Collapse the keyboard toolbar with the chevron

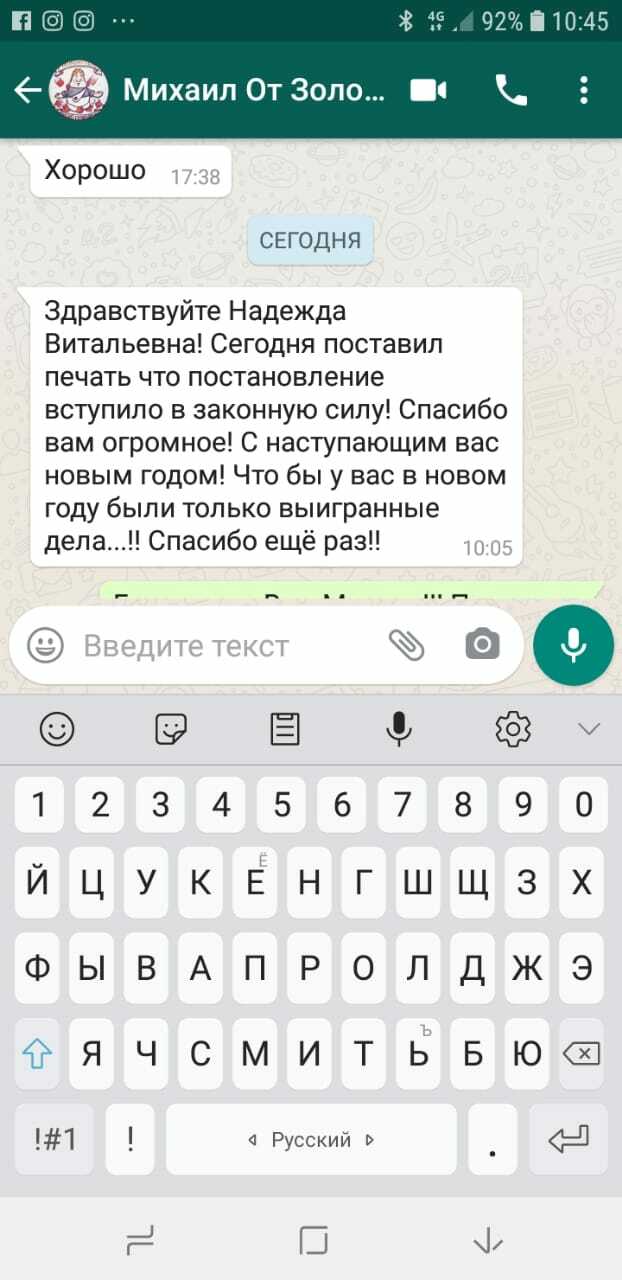[x=589, y=729]
